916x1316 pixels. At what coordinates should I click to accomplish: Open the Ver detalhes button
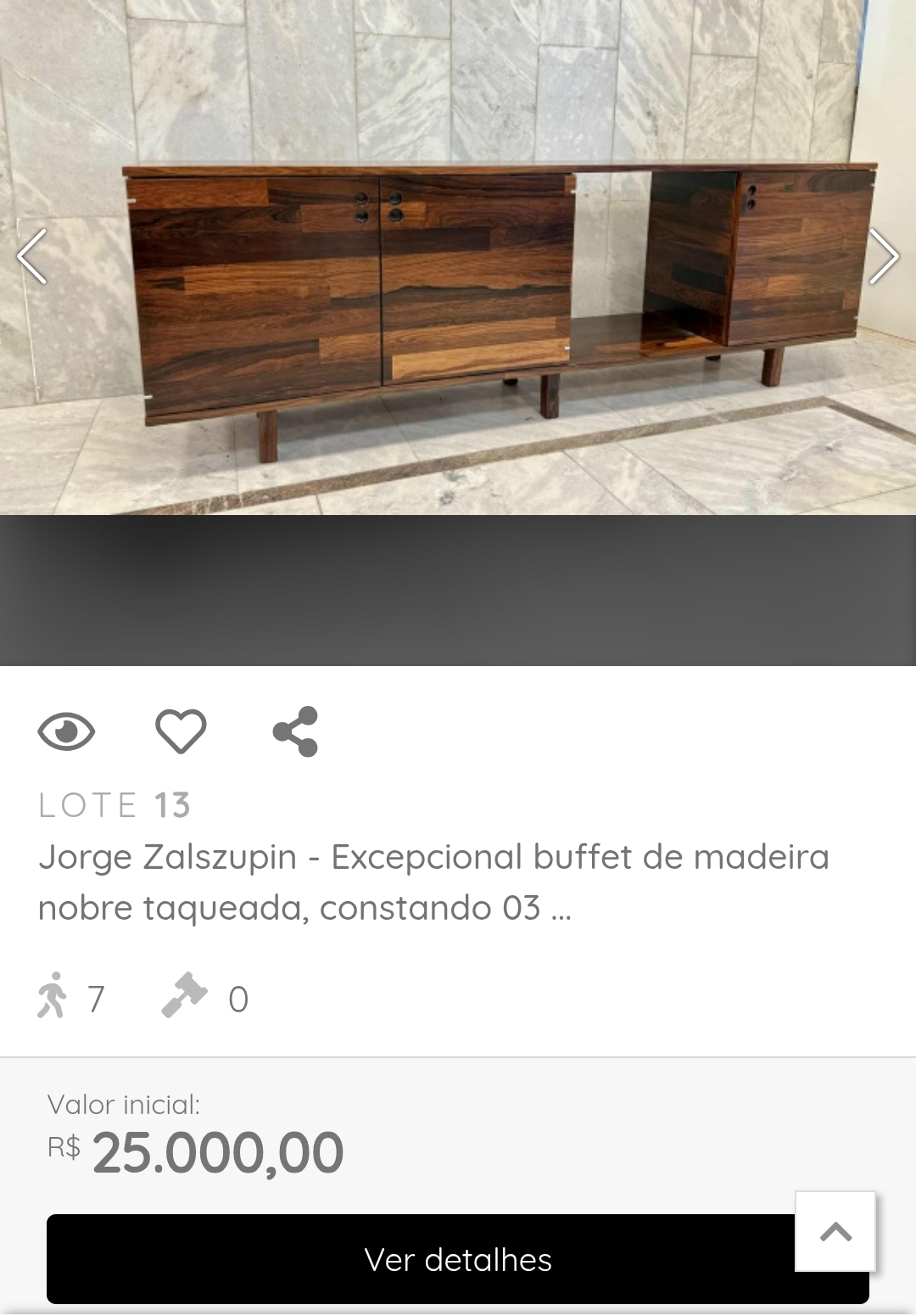tap(458, 1259)
